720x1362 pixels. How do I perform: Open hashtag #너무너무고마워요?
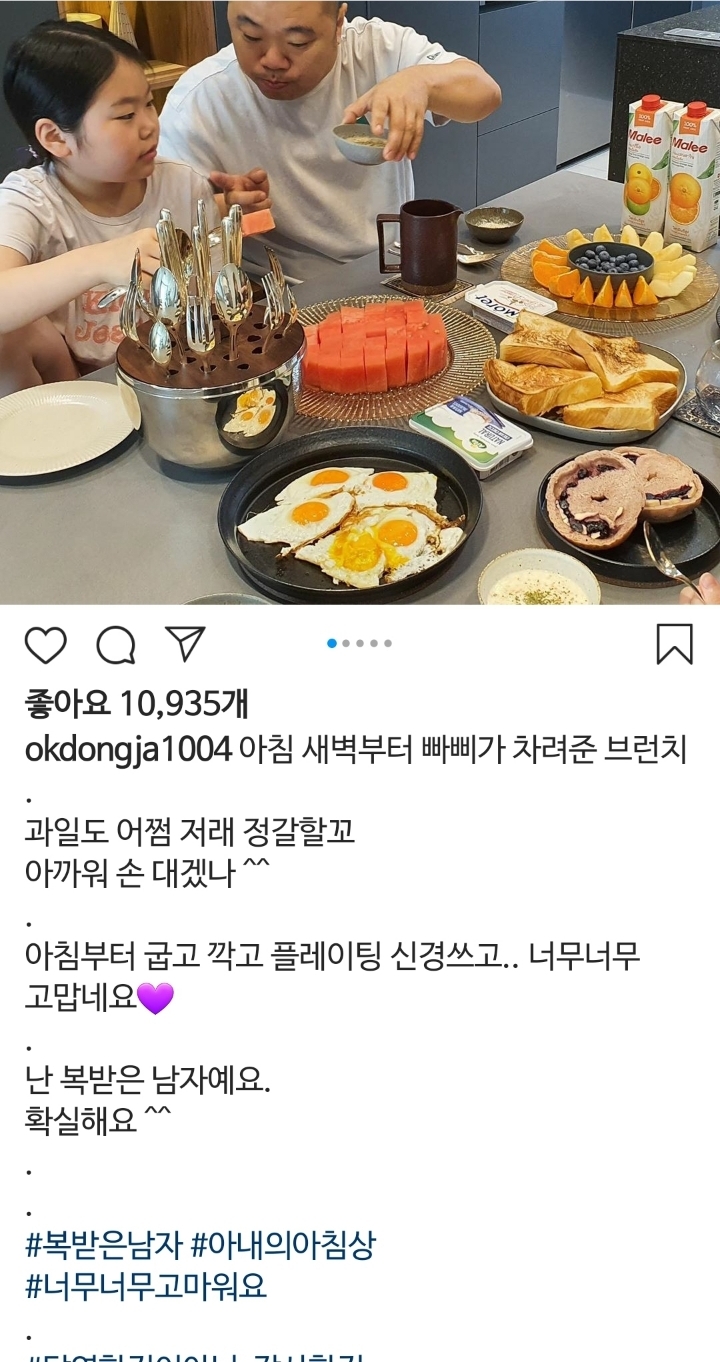tap(146, 1286)
